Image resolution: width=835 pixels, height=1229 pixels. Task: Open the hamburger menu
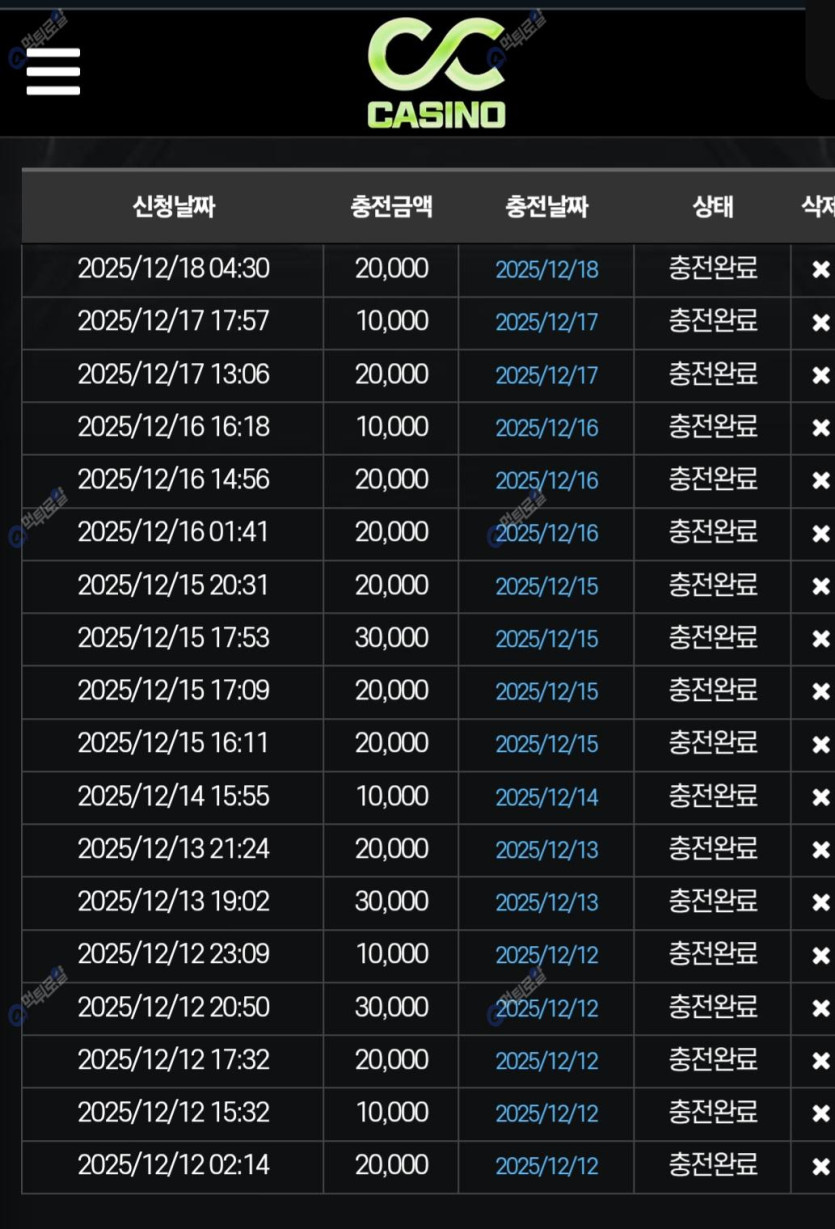tap(53, 72)
